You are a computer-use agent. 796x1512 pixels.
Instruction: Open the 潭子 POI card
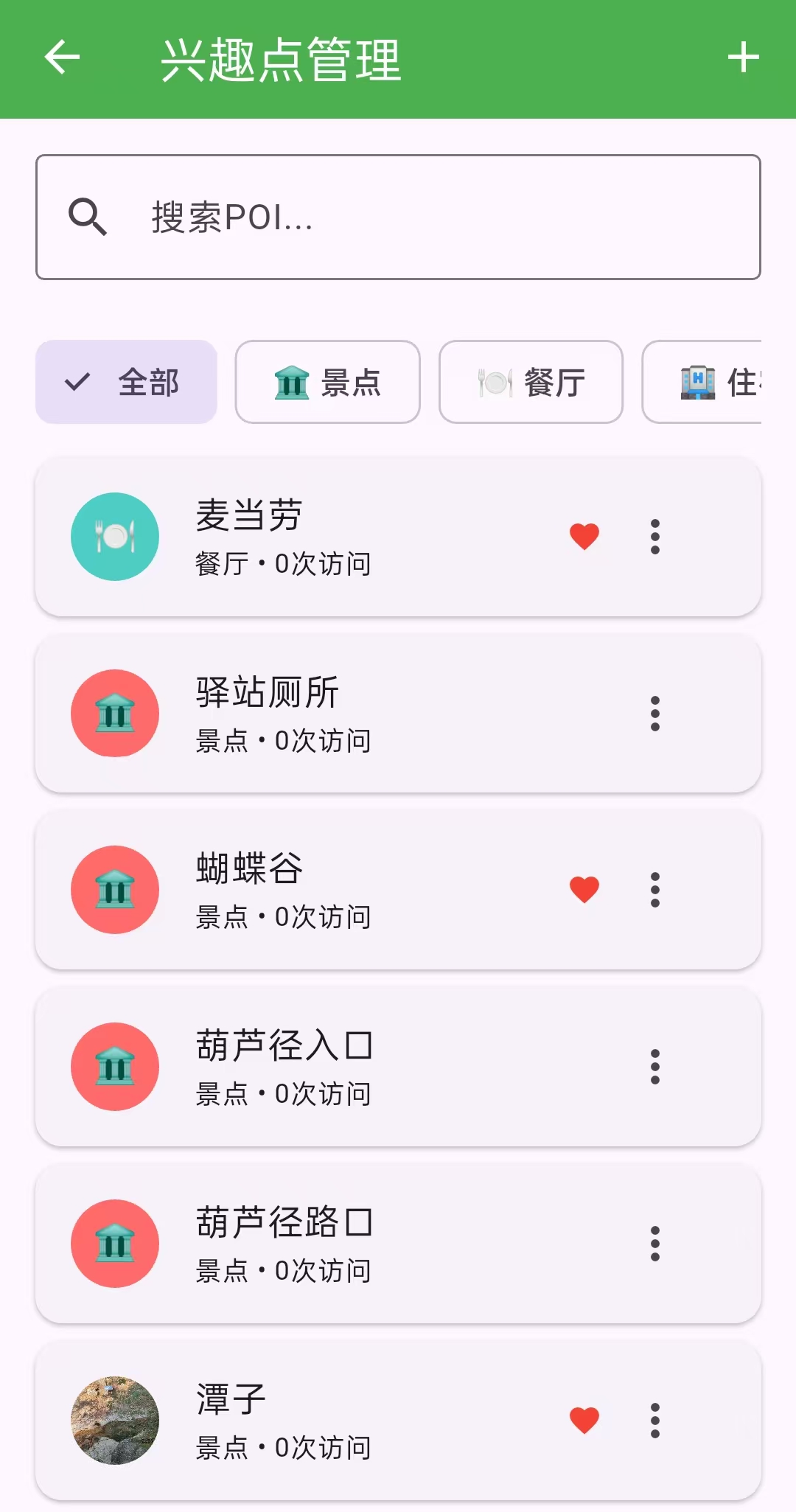(x=332, y=1421)
